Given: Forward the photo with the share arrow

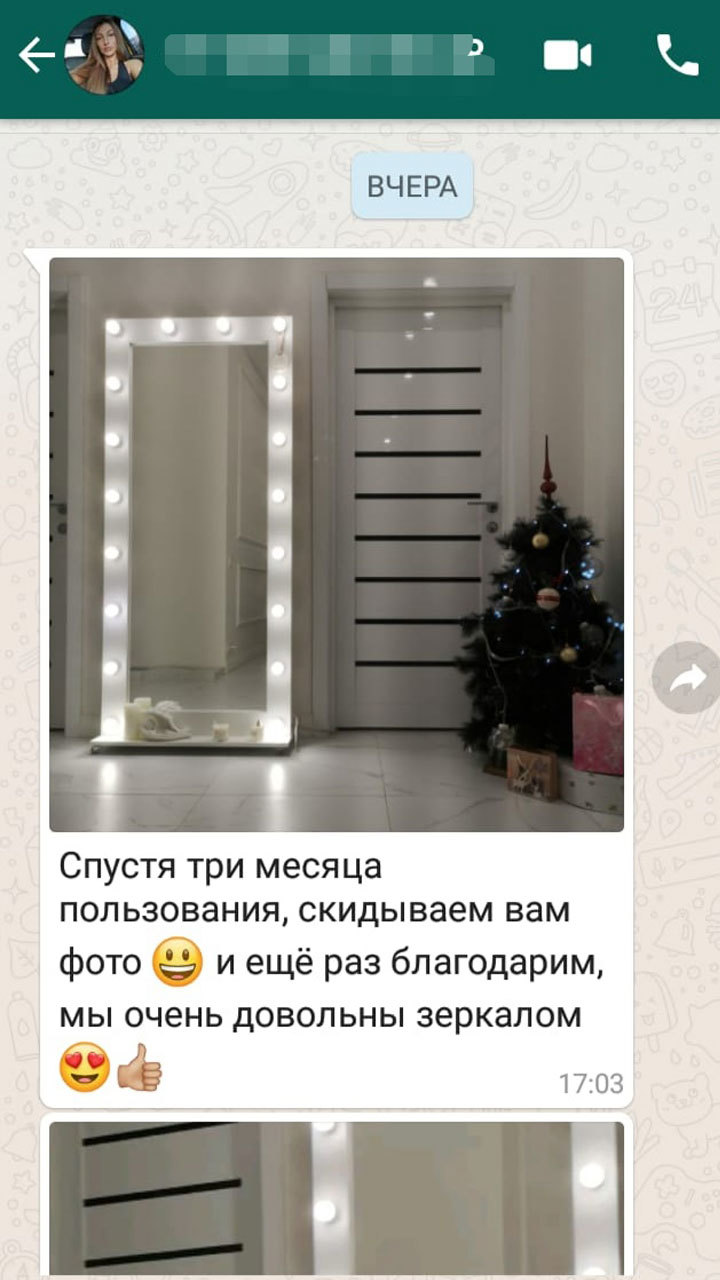Looking at the screenshot, I should click(686, 679).
